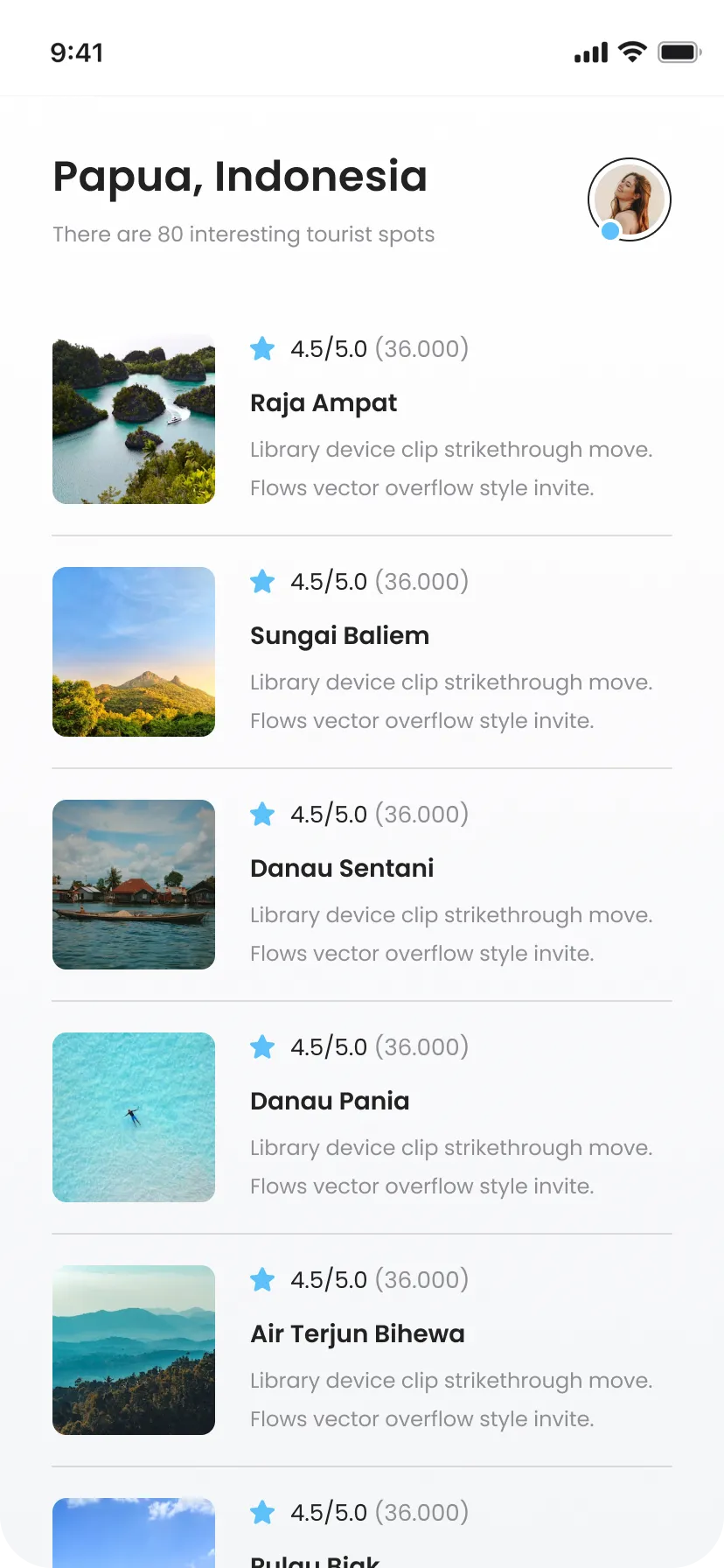The image size is (724, 1568).
Task: Select the Danau Sentani listing
Action: click(x=342, y=868)
